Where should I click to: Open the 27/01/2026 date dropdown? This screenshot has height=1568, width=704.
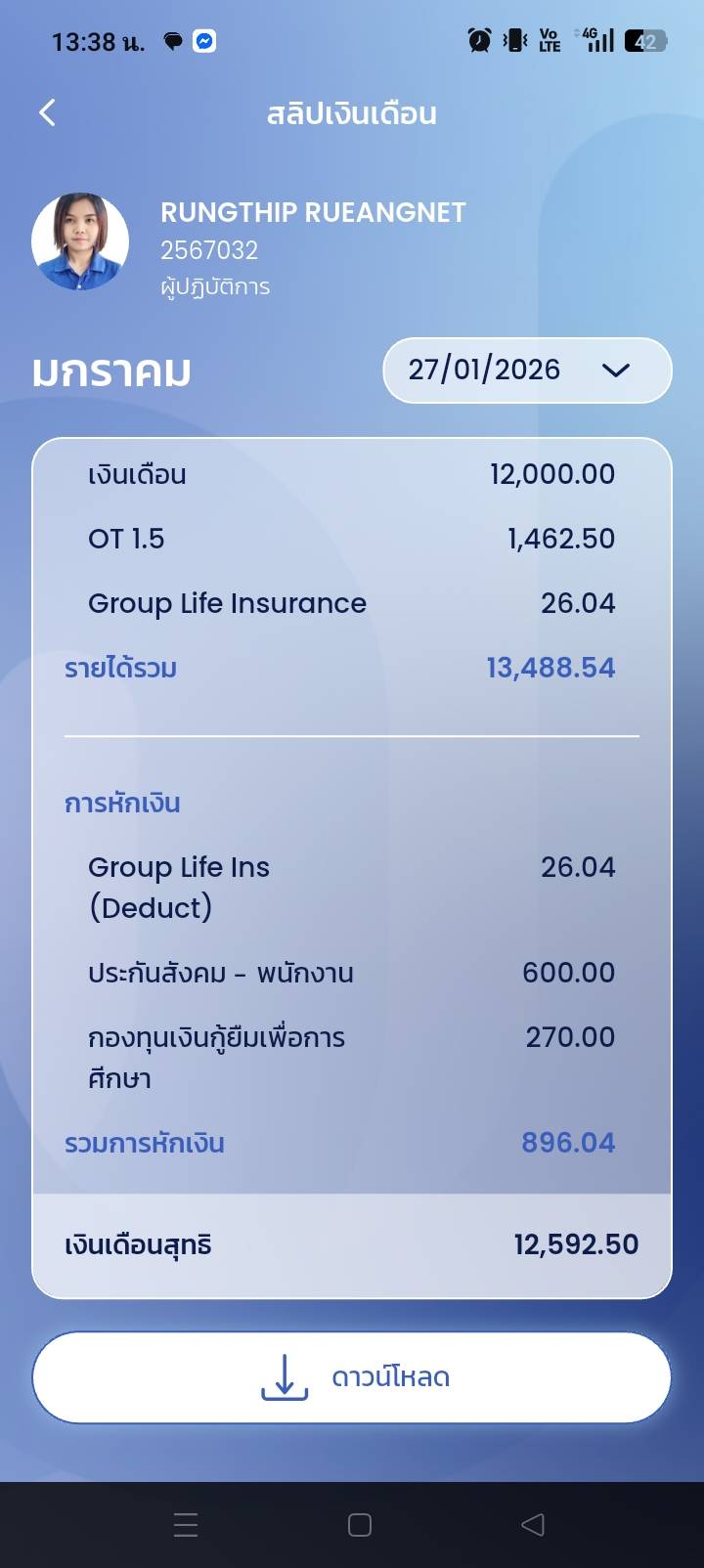click(527, 370)
